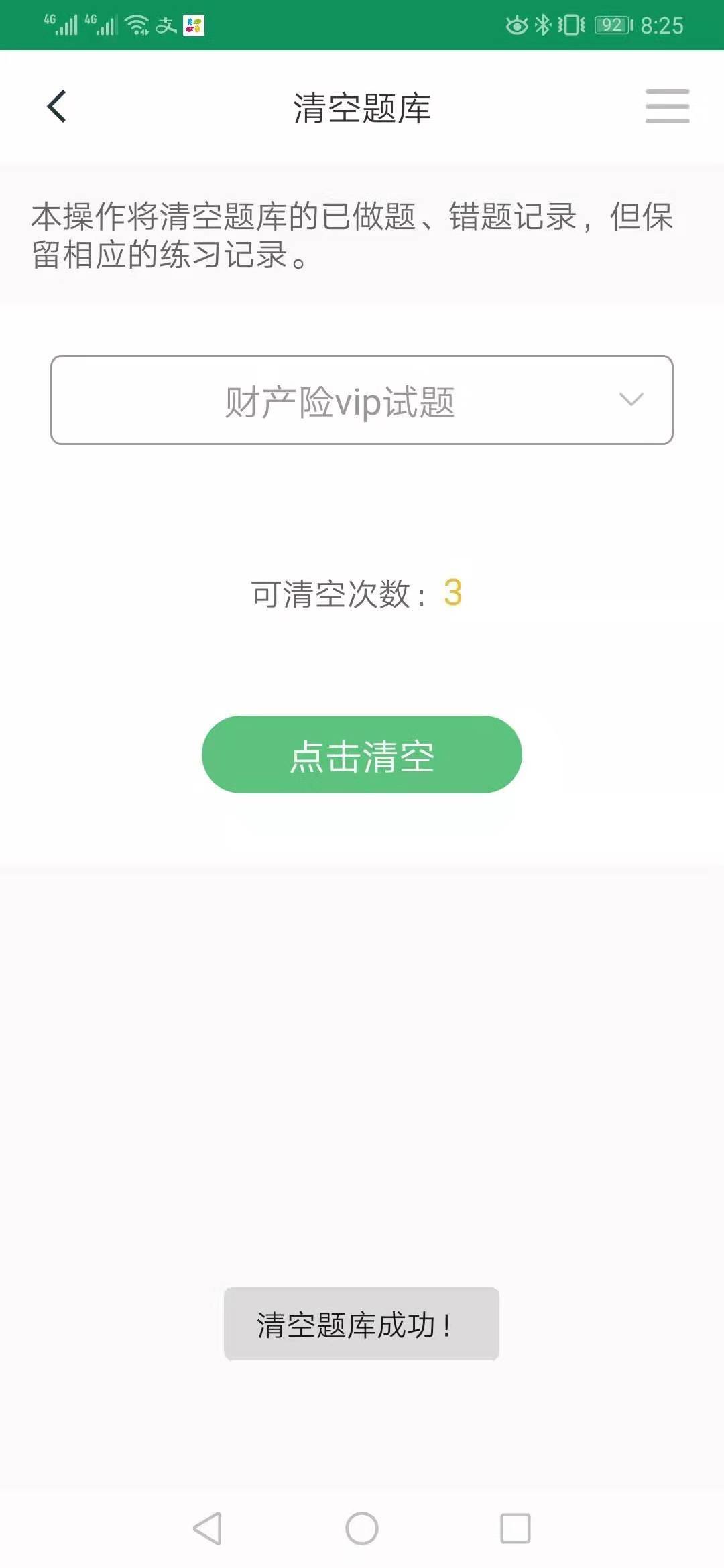Open the hamburger menu at top right
This screenshot has width=724, height=1568.
(667, 107)
